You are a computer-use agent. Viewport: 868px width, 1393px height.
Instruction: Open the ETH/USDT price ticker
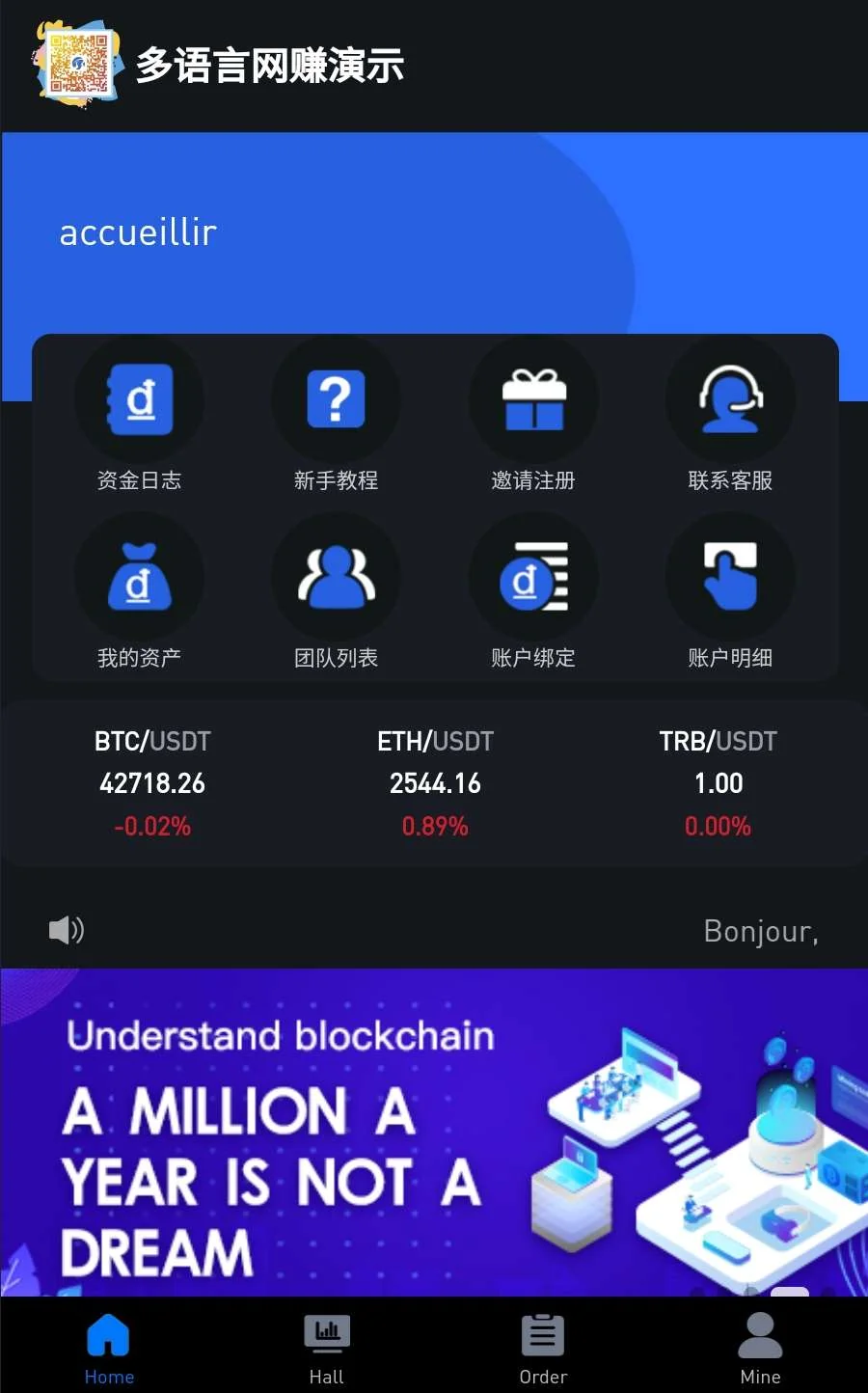tap(435, 782)
